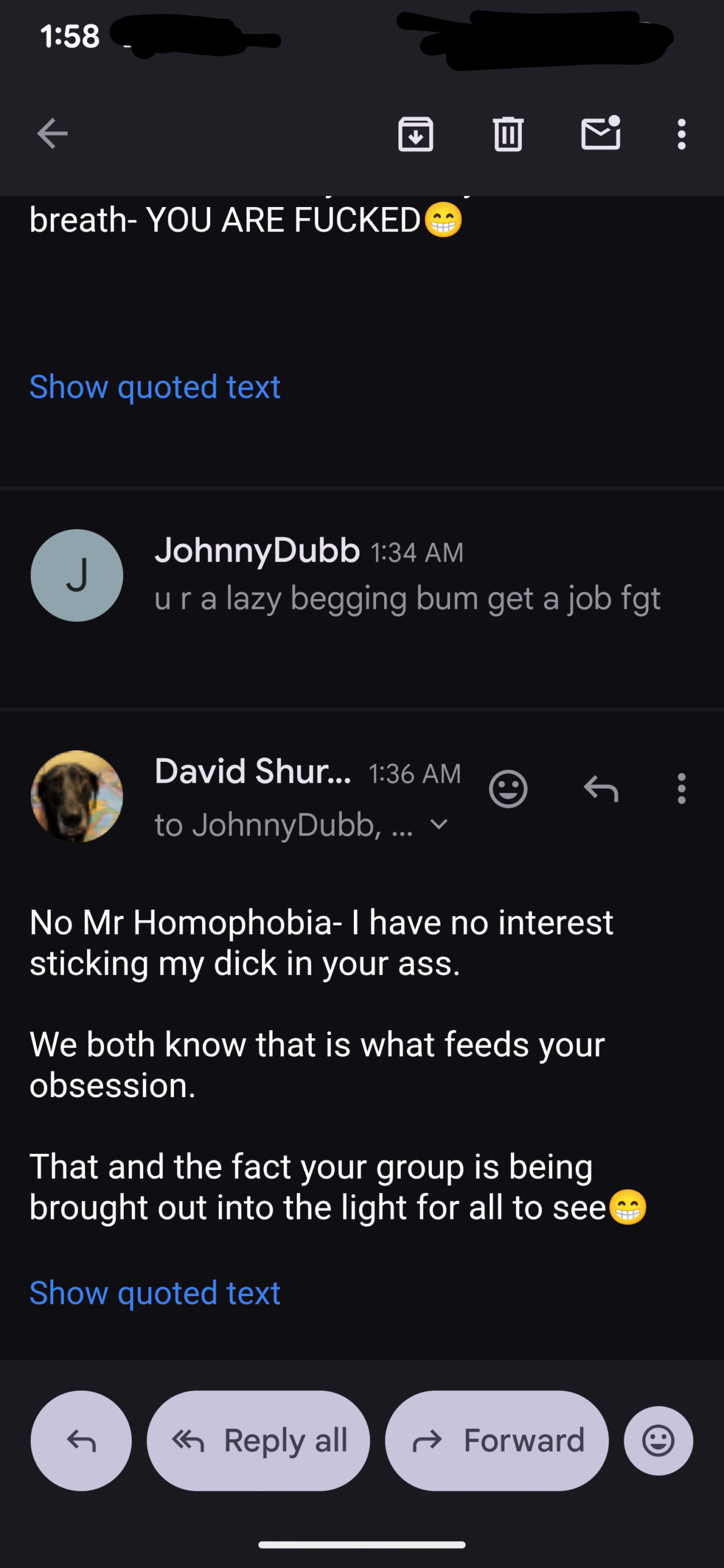This screenshot has width=724, height=1568.
Task: Choose Reply all
Action: tap(258, 1441)
